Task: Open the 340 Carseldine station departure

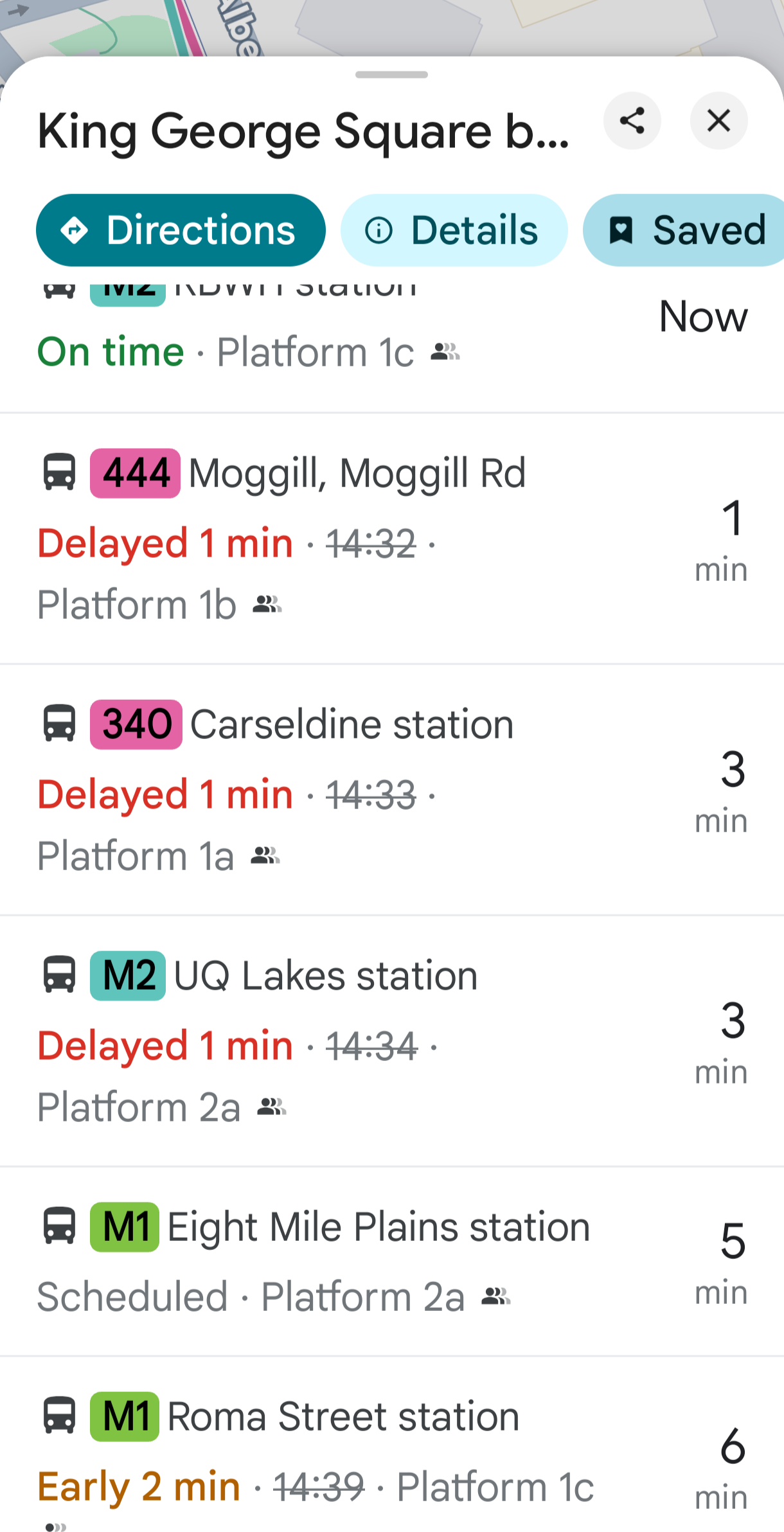Action: point(392,790)
